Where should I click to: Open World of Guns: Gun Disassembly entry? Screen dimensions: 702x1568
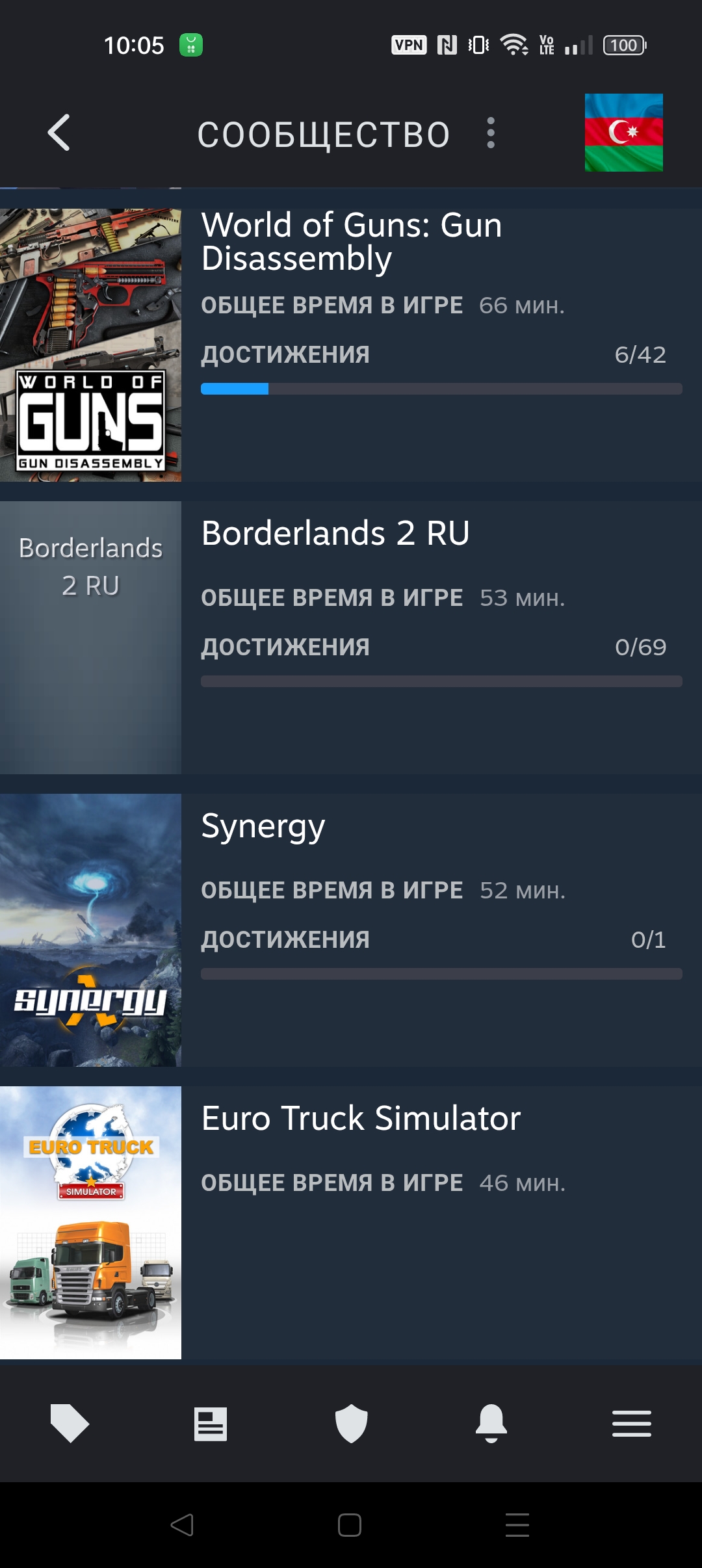click(351, 345)
